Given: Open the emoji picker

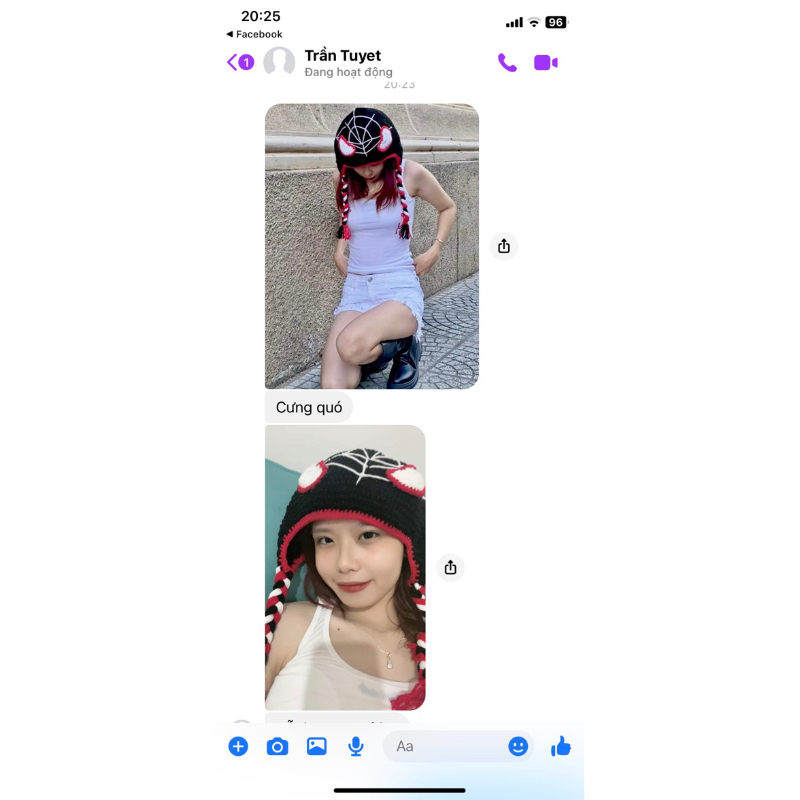Looking at the screenshot, I should 518,746.
